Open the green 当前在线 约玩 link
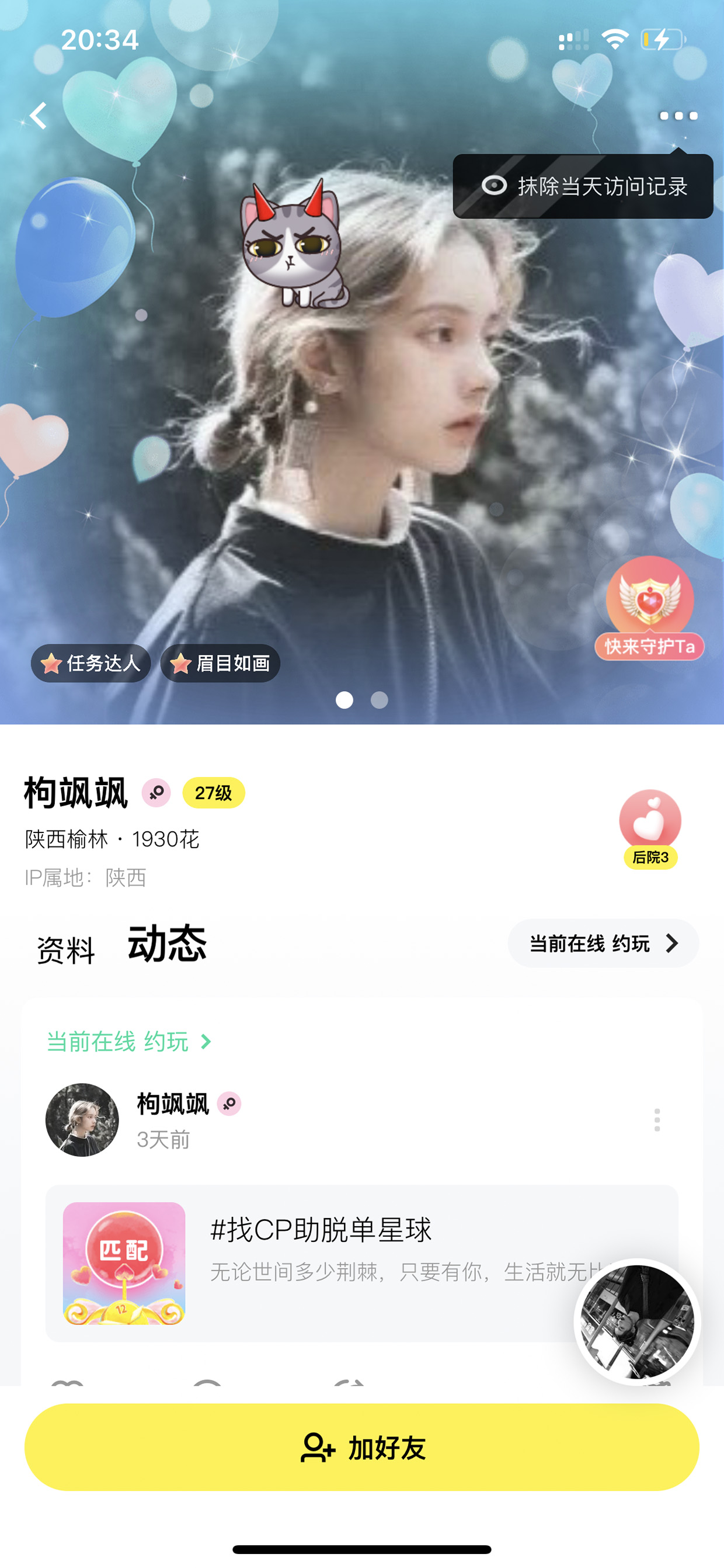This screenshot has width=724, height=1568. [x=129, y=1042]
